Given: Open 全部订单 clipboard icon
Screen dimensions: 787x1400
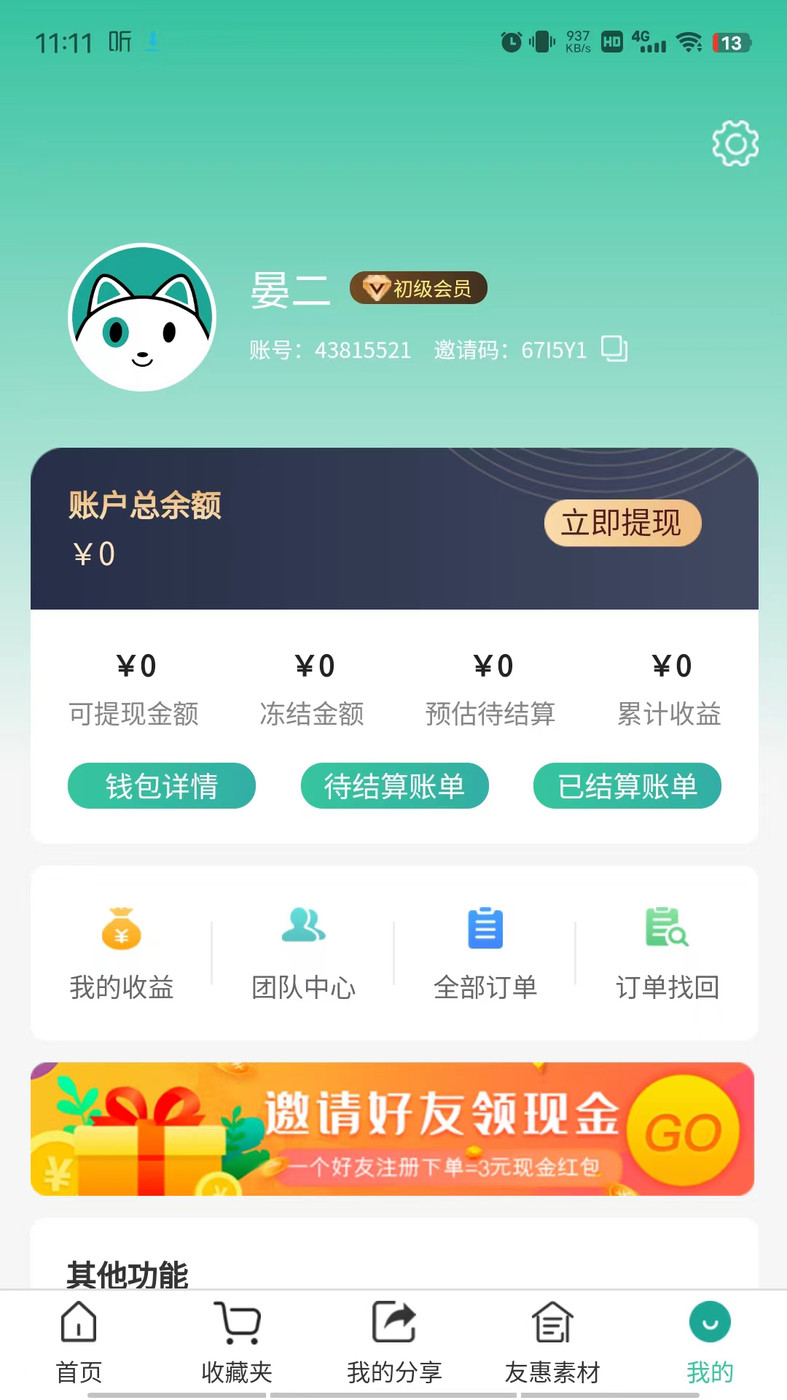Looking at the screenshot, I should pos(485,928).
